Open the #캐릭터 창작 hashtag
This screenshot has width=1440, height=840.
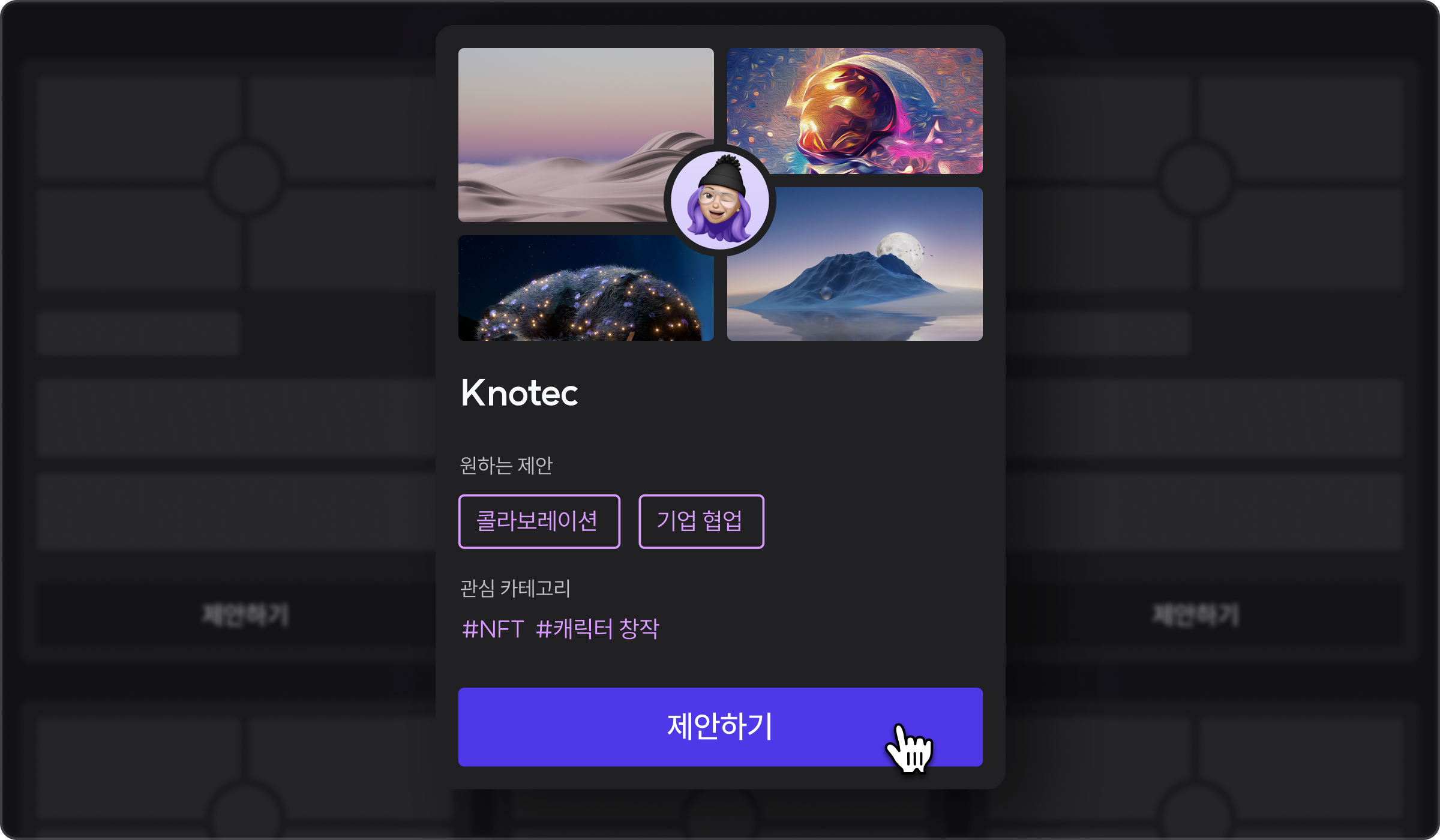[x=598, y=629]
